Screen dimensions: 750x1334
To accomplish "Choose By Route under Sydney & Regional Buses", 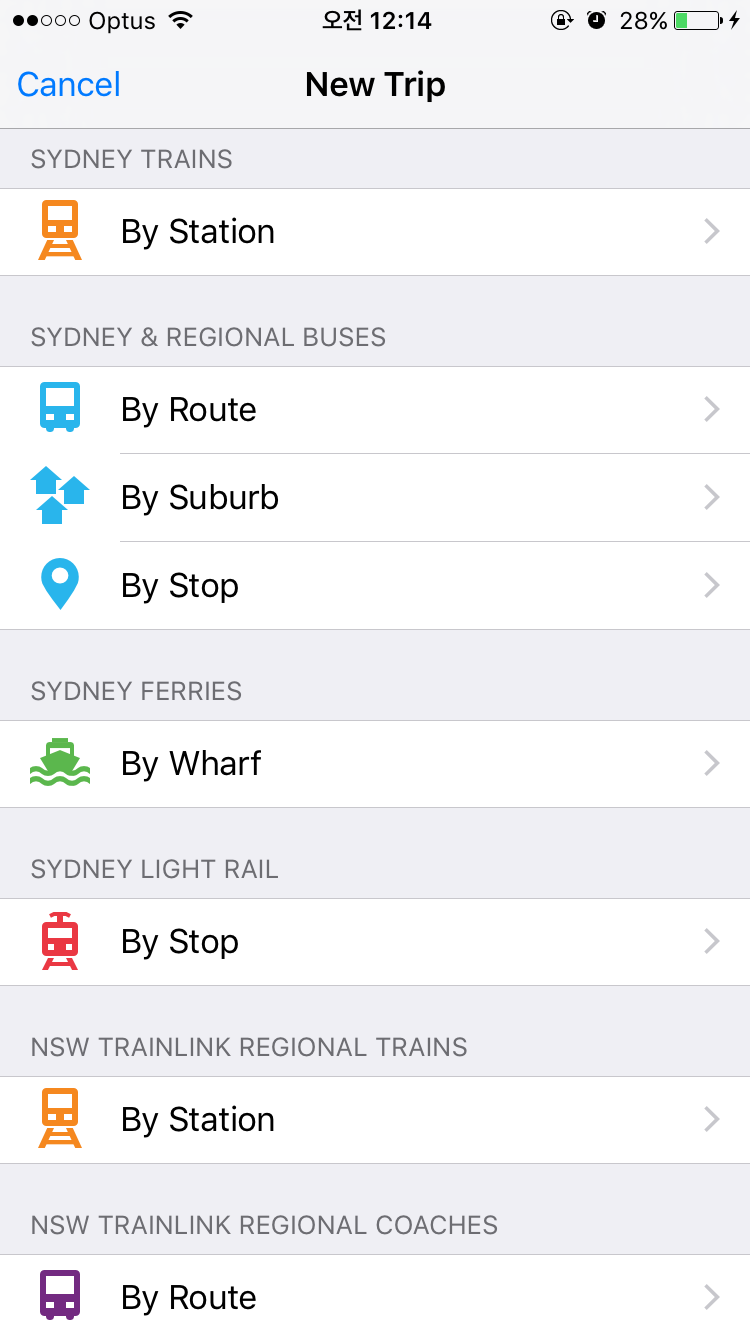I will (375, 410).
